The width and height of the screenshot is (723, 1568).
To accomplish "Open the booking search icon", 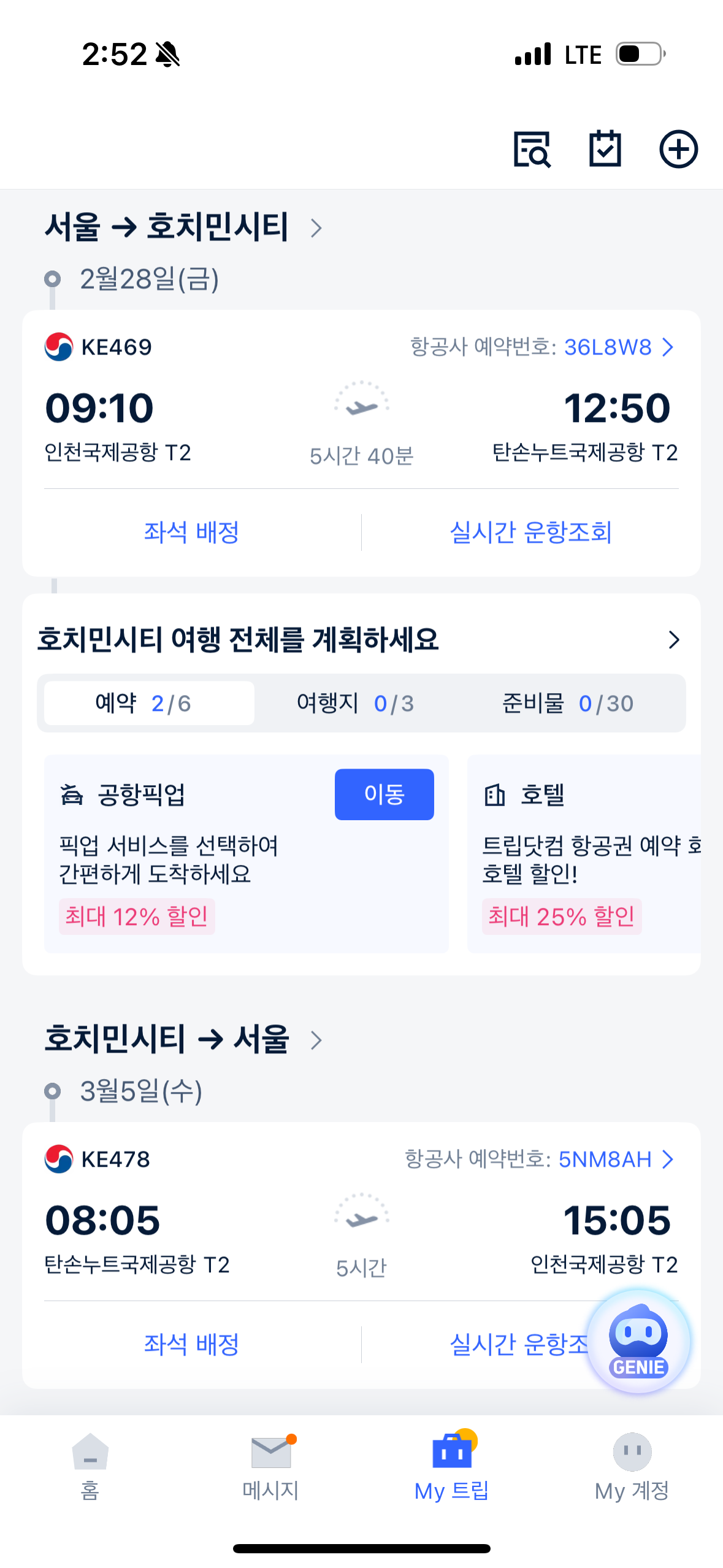I will coord(532,149).
